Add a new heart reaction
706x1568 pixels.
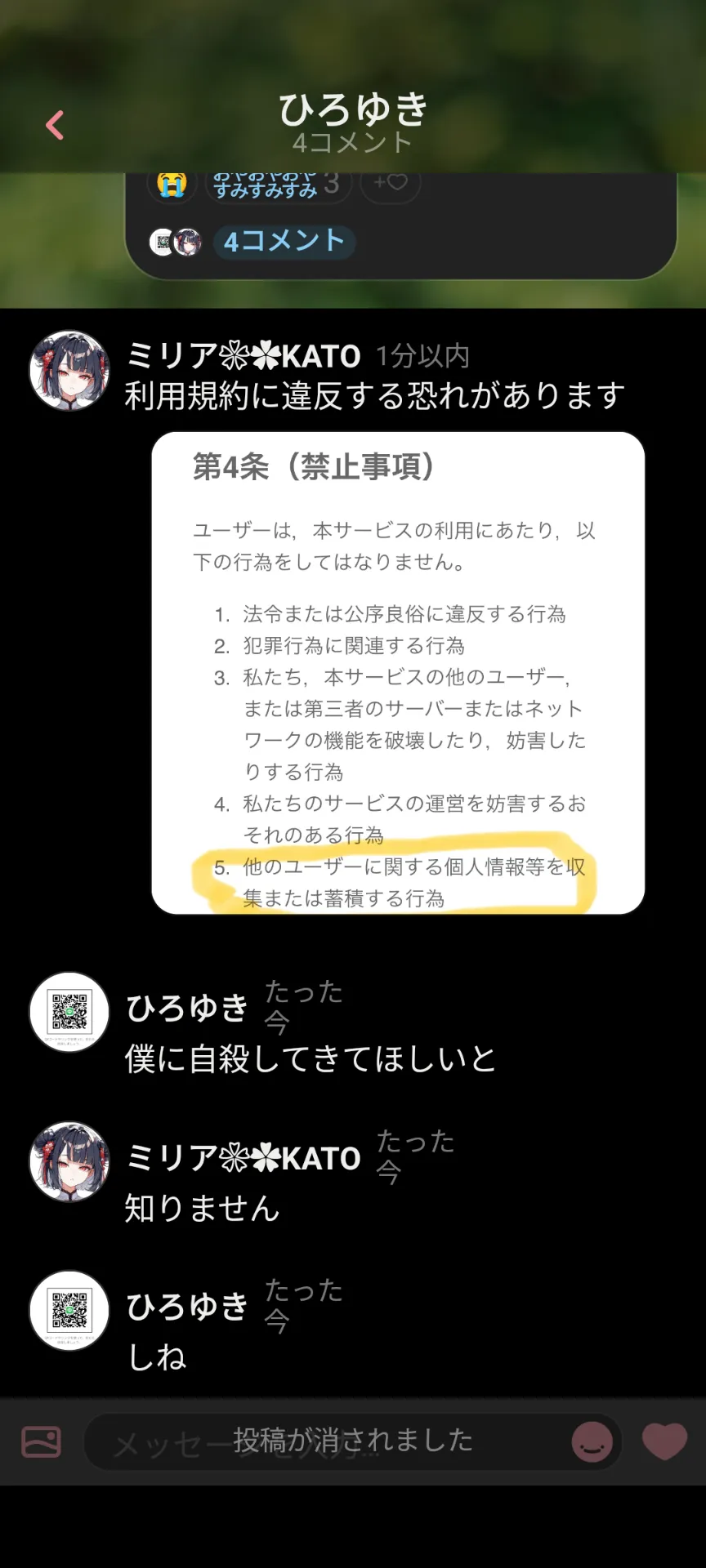point(391,183)
